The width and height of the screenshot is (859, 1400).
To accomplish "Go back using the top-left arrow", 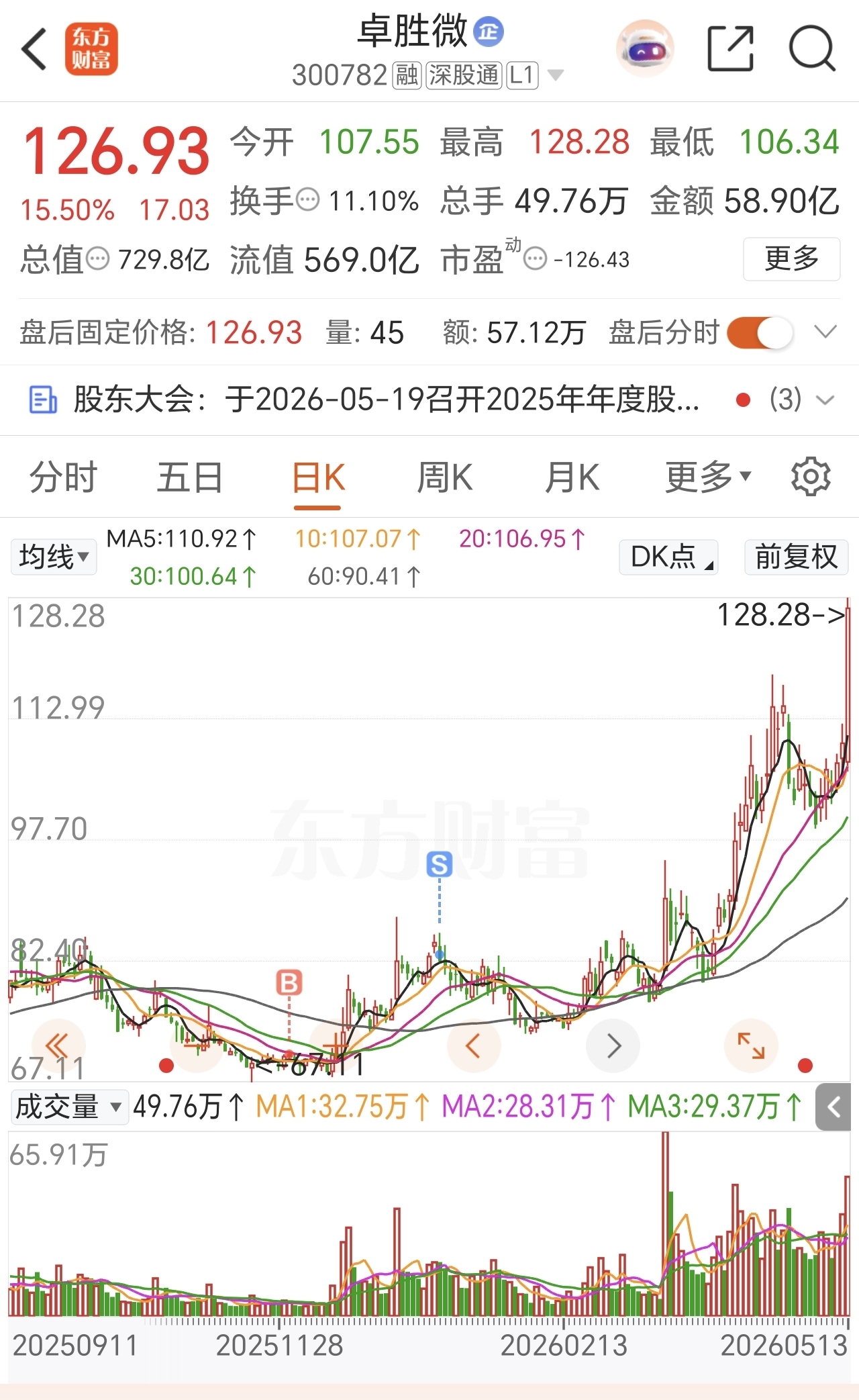I will [x=34, y=49].
